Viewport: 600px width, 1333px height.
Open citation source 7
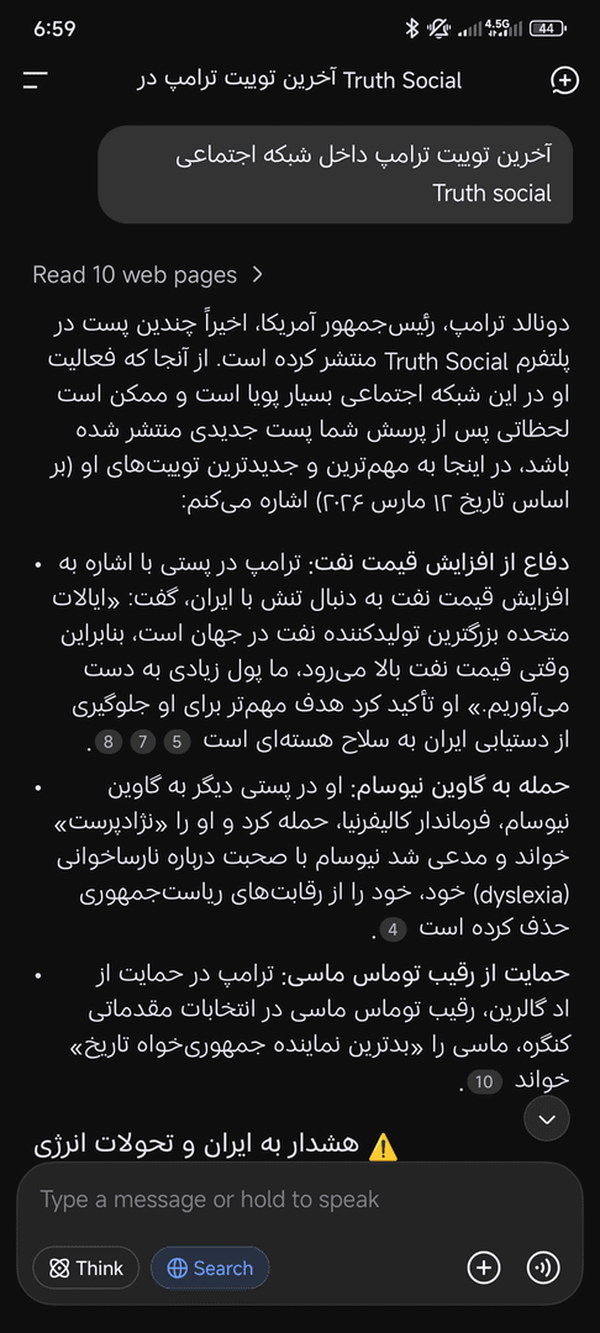(142, 742)
